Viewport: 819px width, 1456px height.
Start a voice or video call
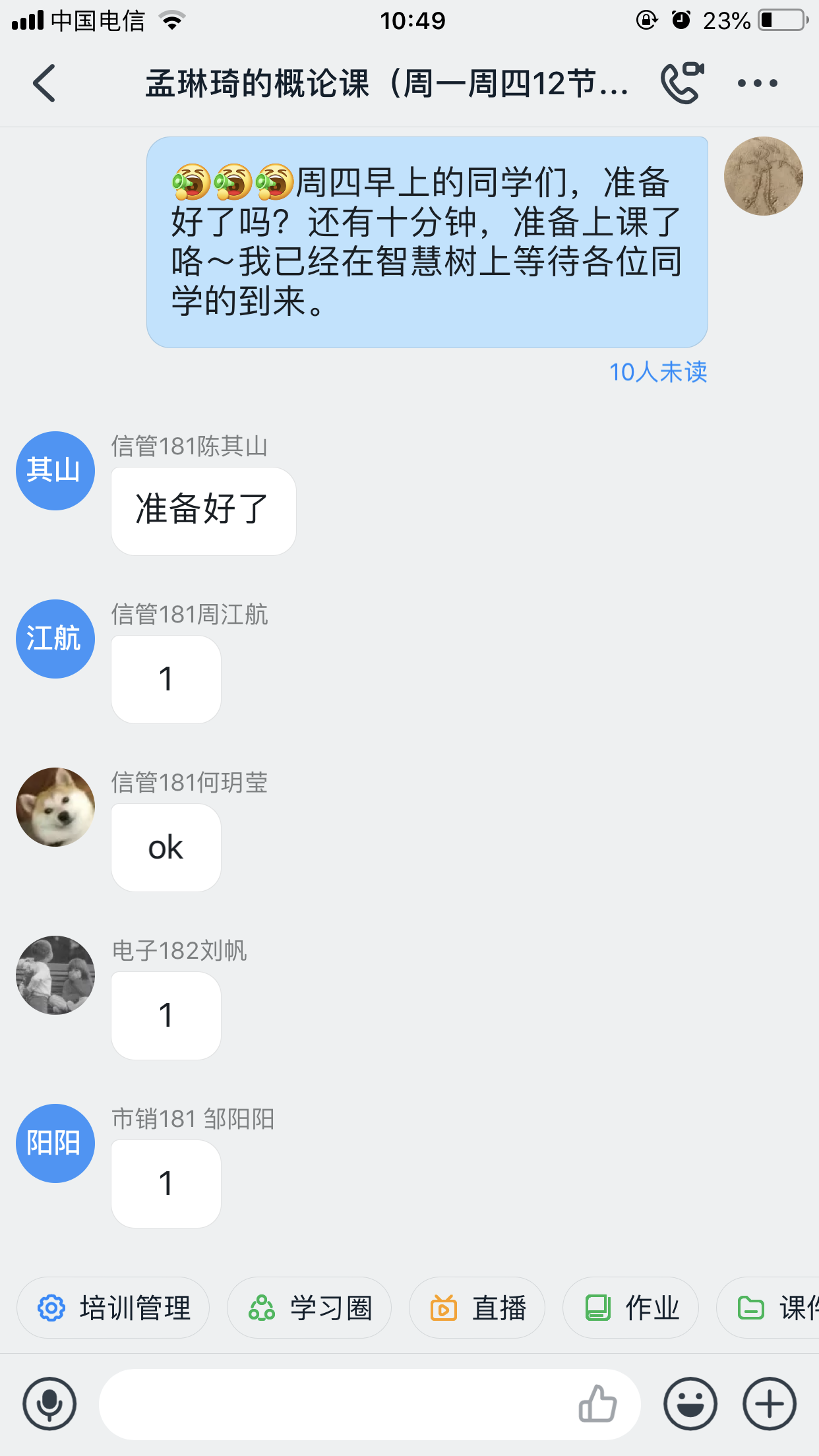pyautogui.click(x=682, y=83)
